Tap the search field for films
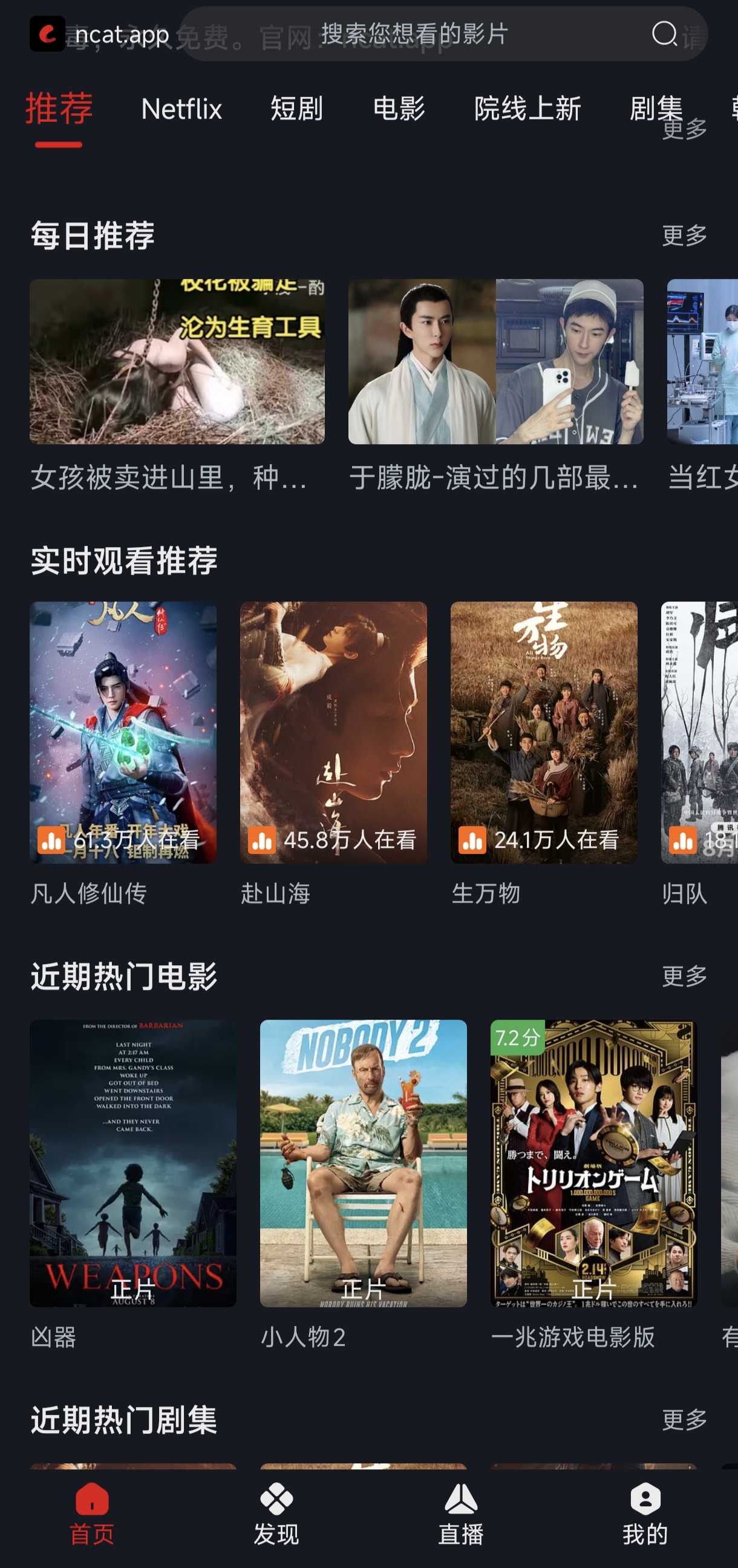This screenshot has height=1568, width=738. tap(414, 34)
